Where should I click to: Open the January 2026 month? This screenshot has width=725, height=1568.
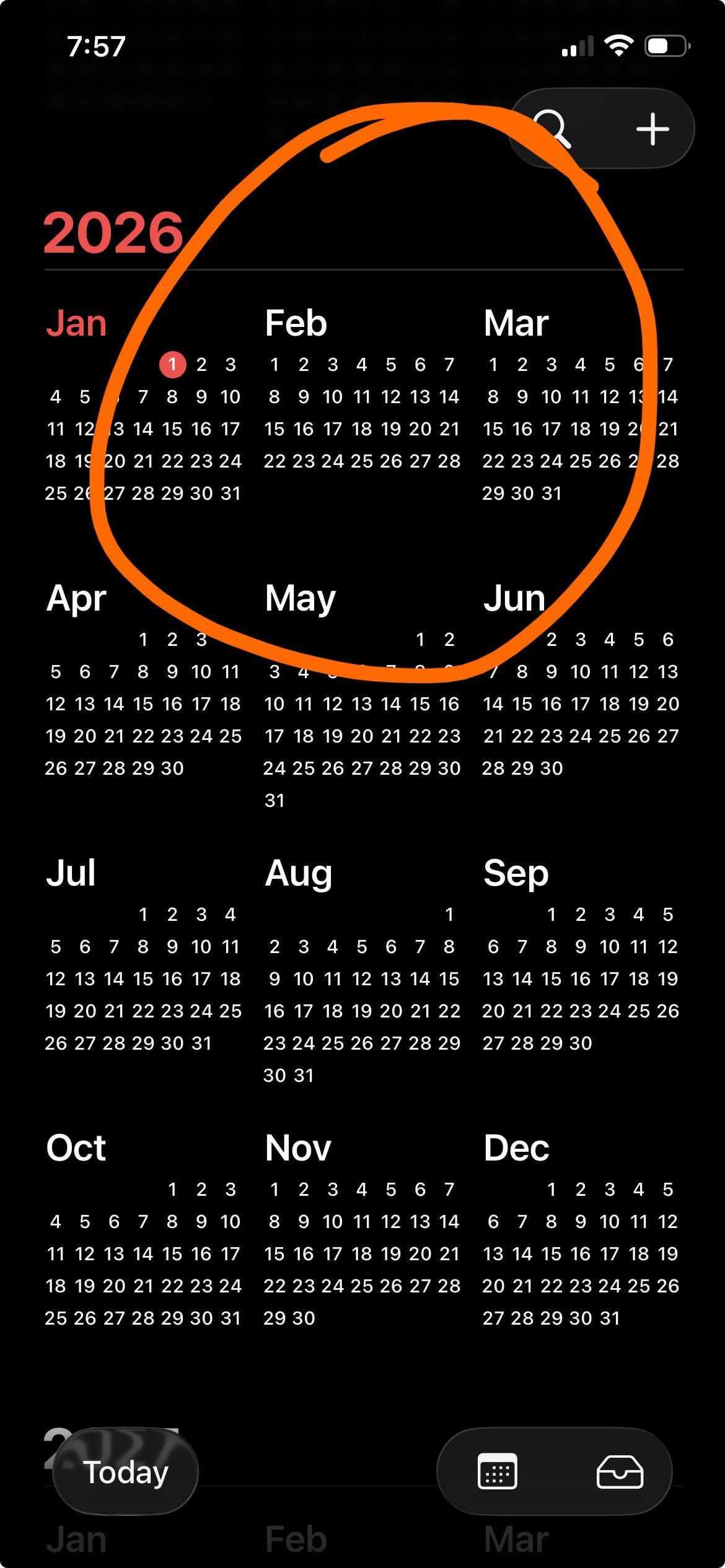(77, 324)
